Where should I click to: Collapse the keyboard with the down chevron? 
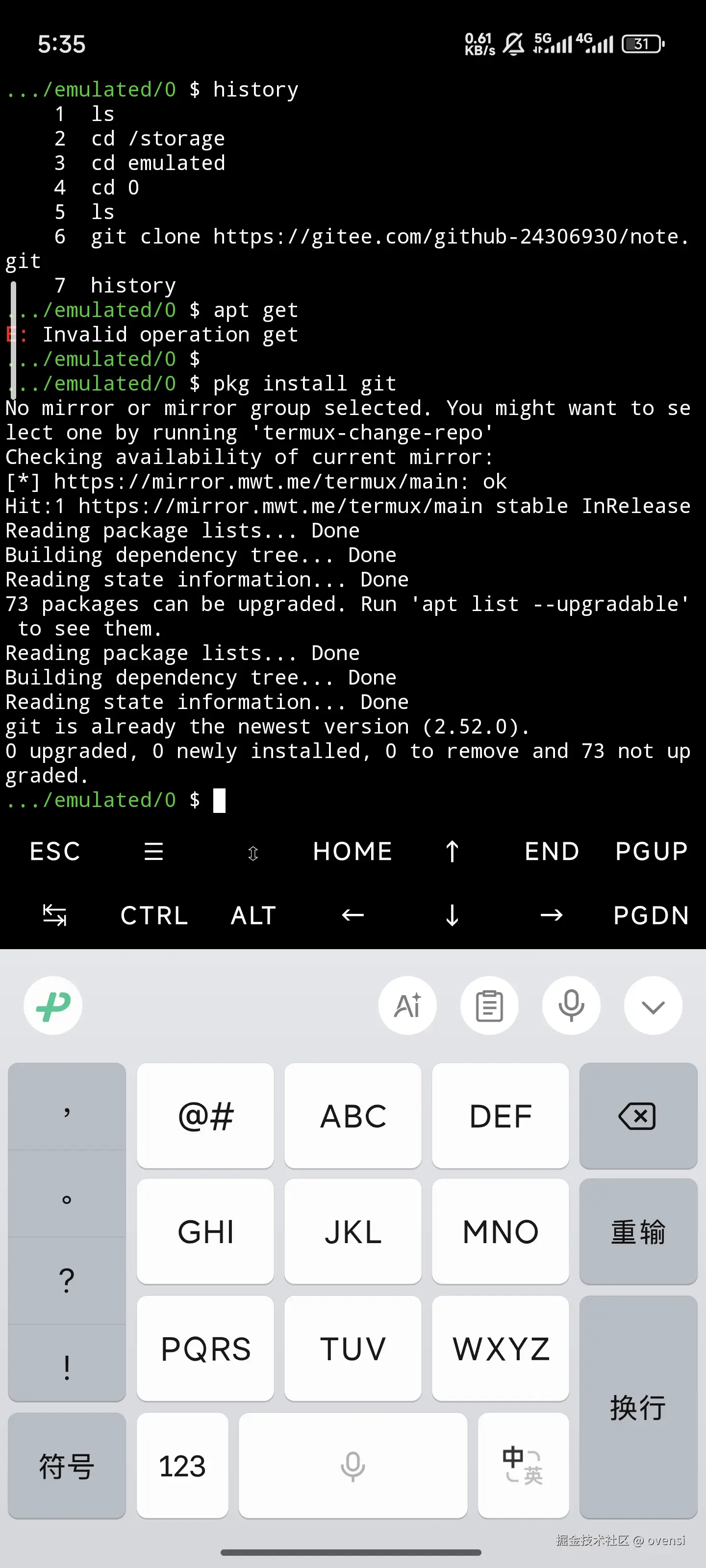653,1005
